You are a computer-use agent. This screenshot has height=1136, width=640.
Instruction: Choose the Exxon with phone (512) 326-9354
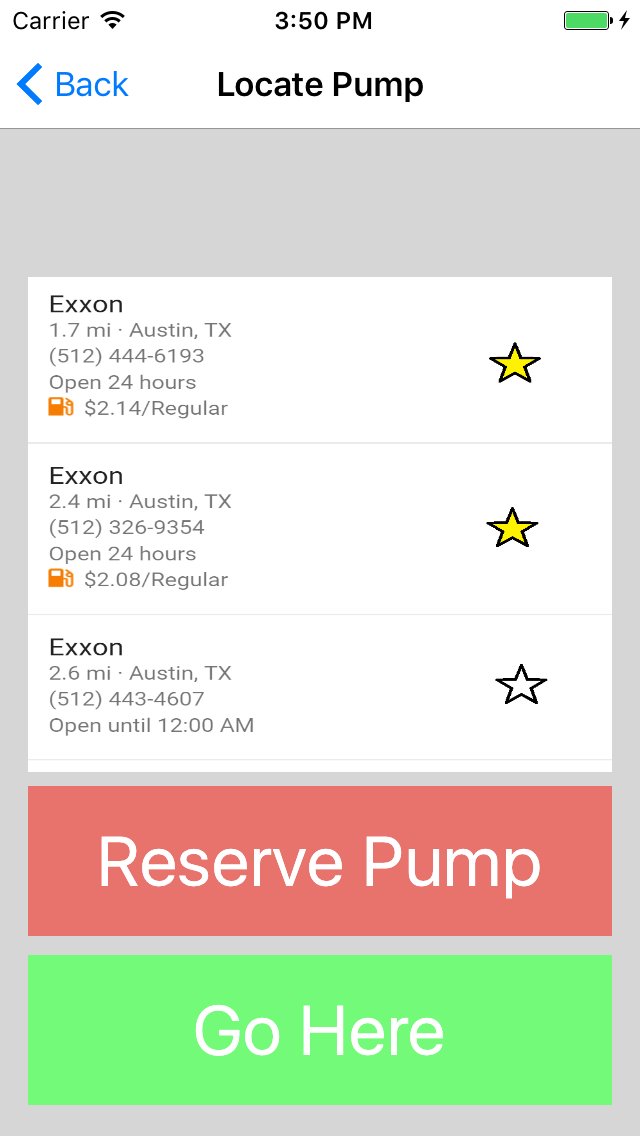pyautogui.click(x=240, y=528)
